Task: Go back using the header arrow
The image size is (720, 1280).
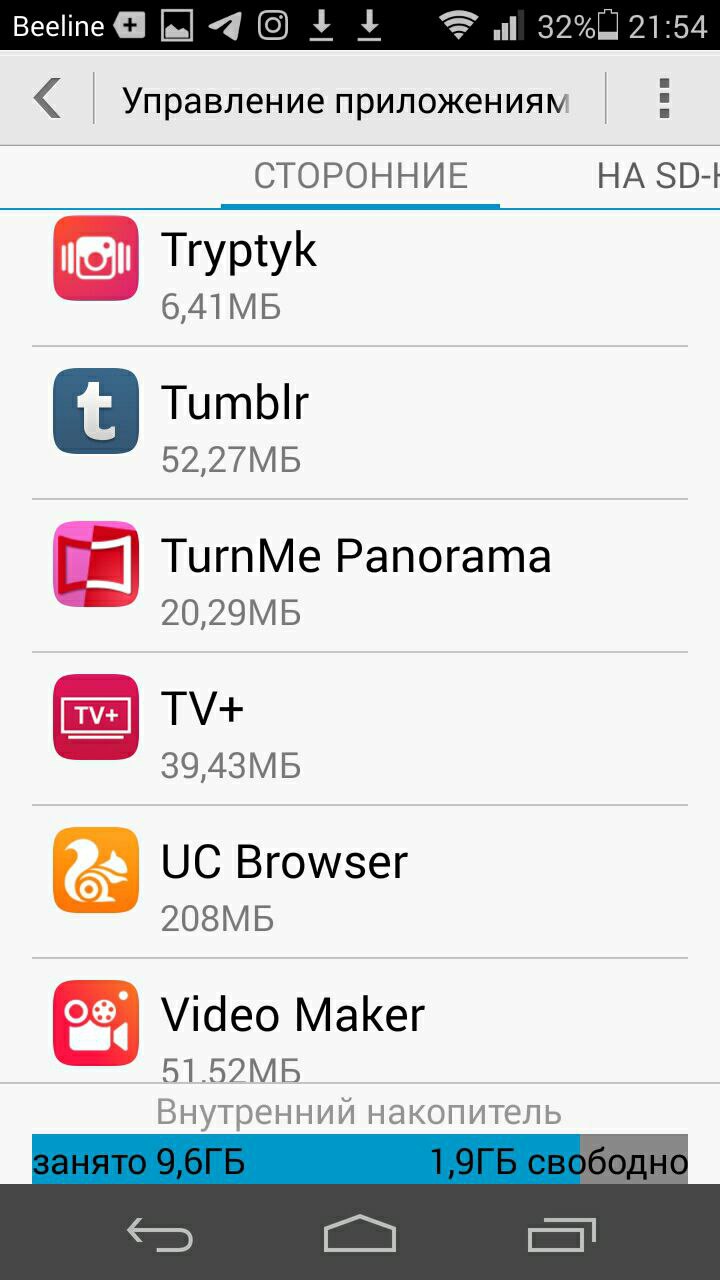Action: [47, 99]
